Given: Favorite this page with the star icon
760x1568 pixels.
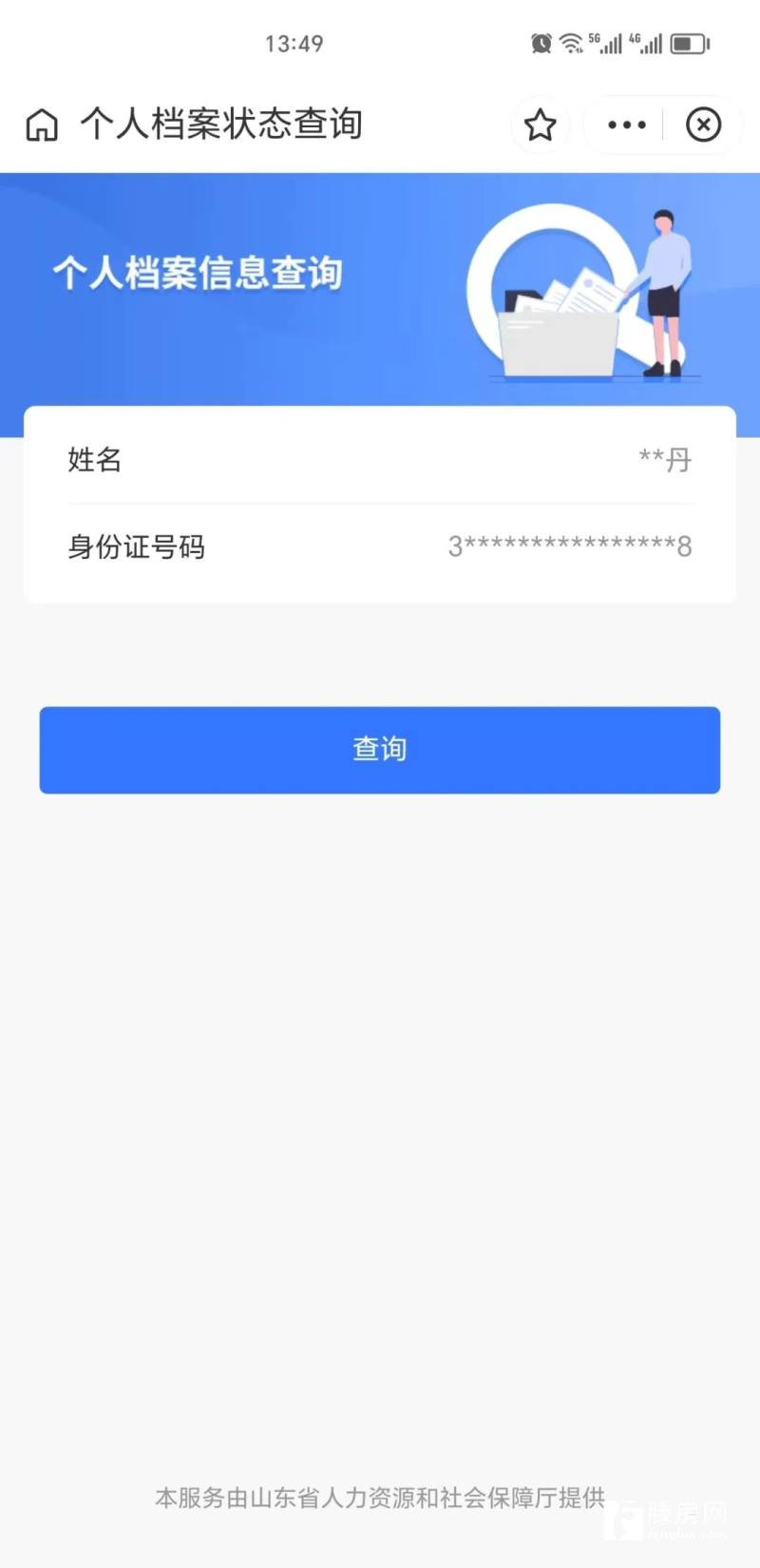Looking at the screenshot, I should pyautogui.click(x=541, y=124).
